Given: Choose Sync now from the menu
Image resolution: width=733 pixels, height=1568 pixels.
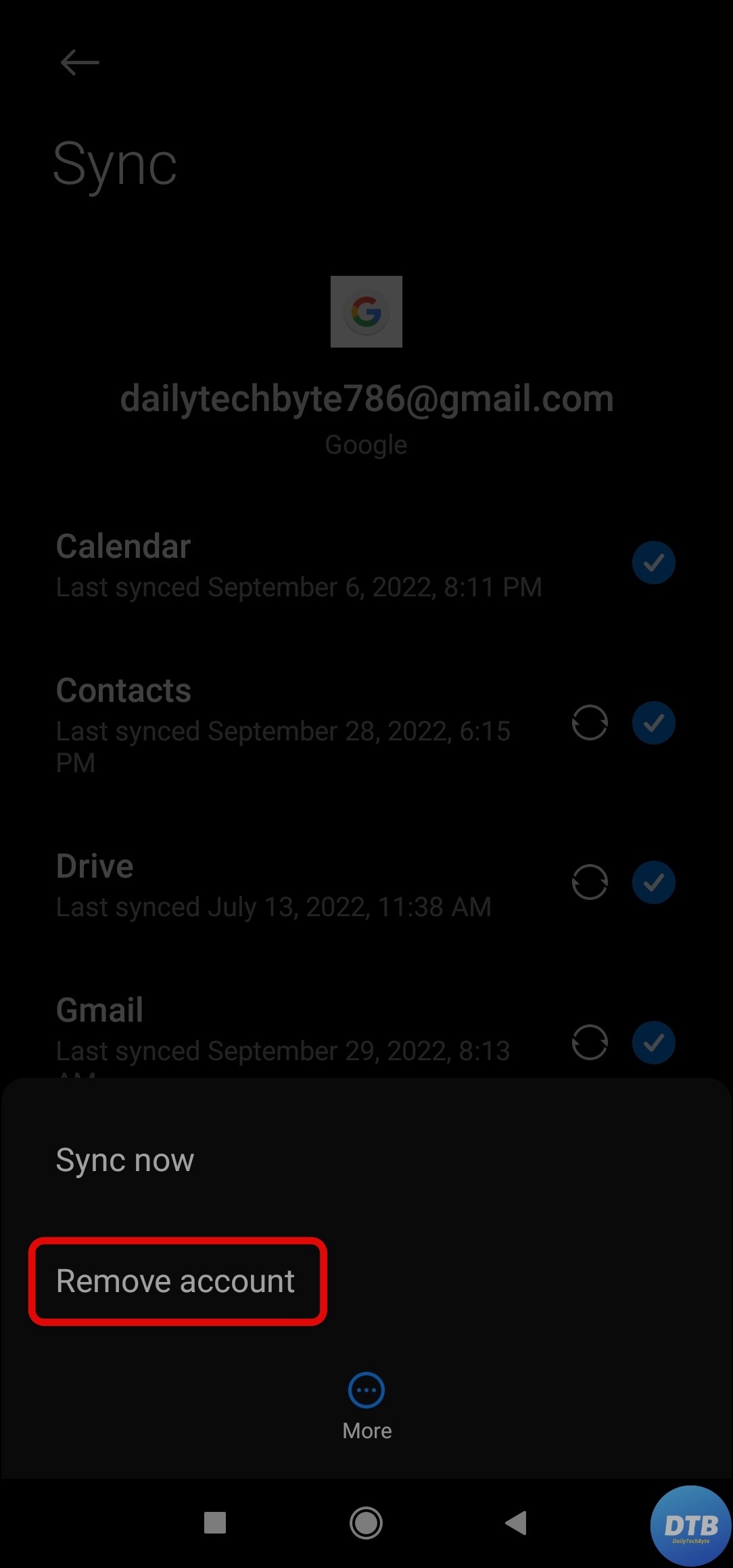Looking at the screenshot, I should tap(125, 1160).
